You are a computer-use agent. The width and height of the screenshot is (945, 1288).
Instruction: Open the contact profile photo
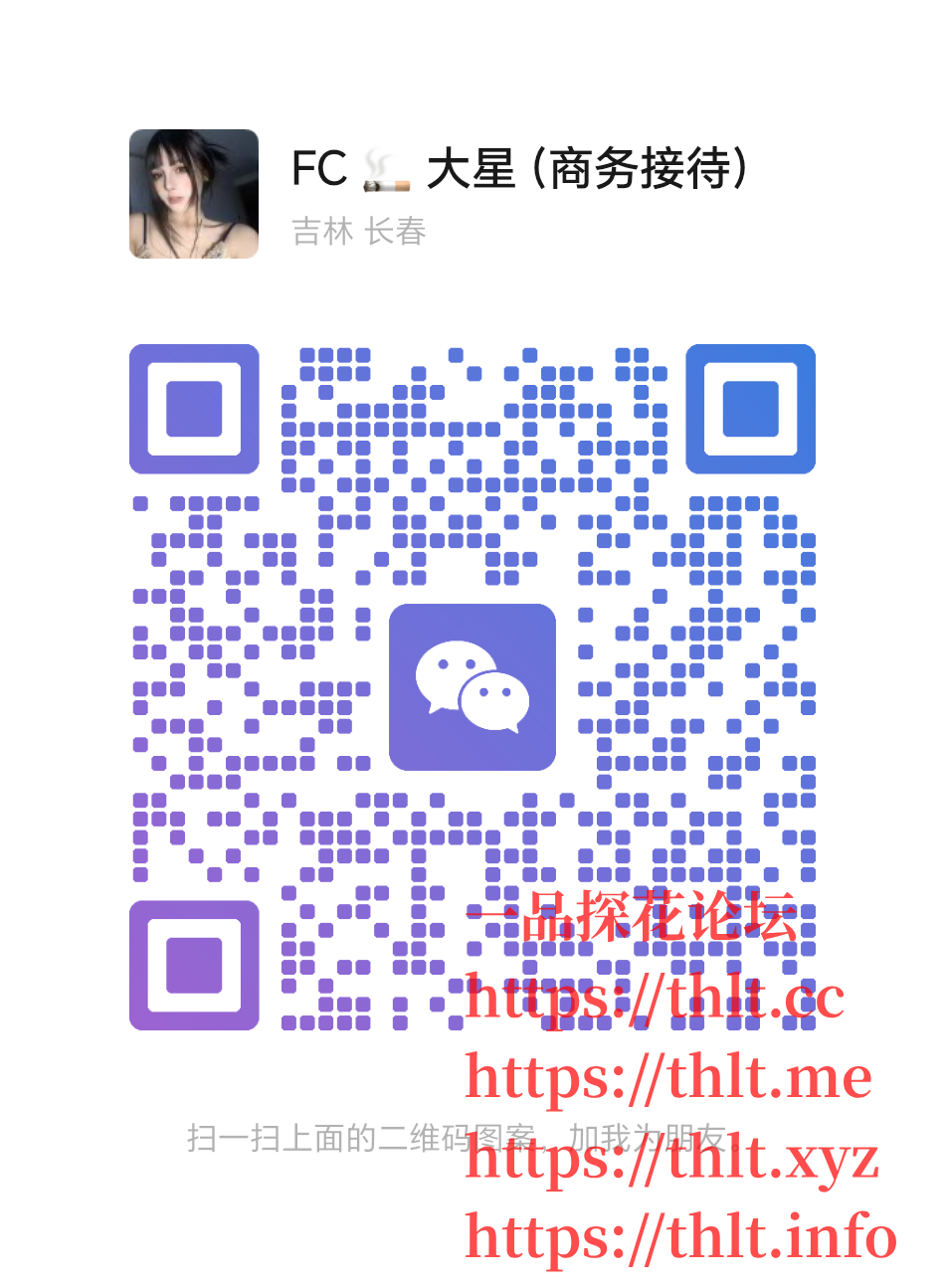[x=193, y=194]
